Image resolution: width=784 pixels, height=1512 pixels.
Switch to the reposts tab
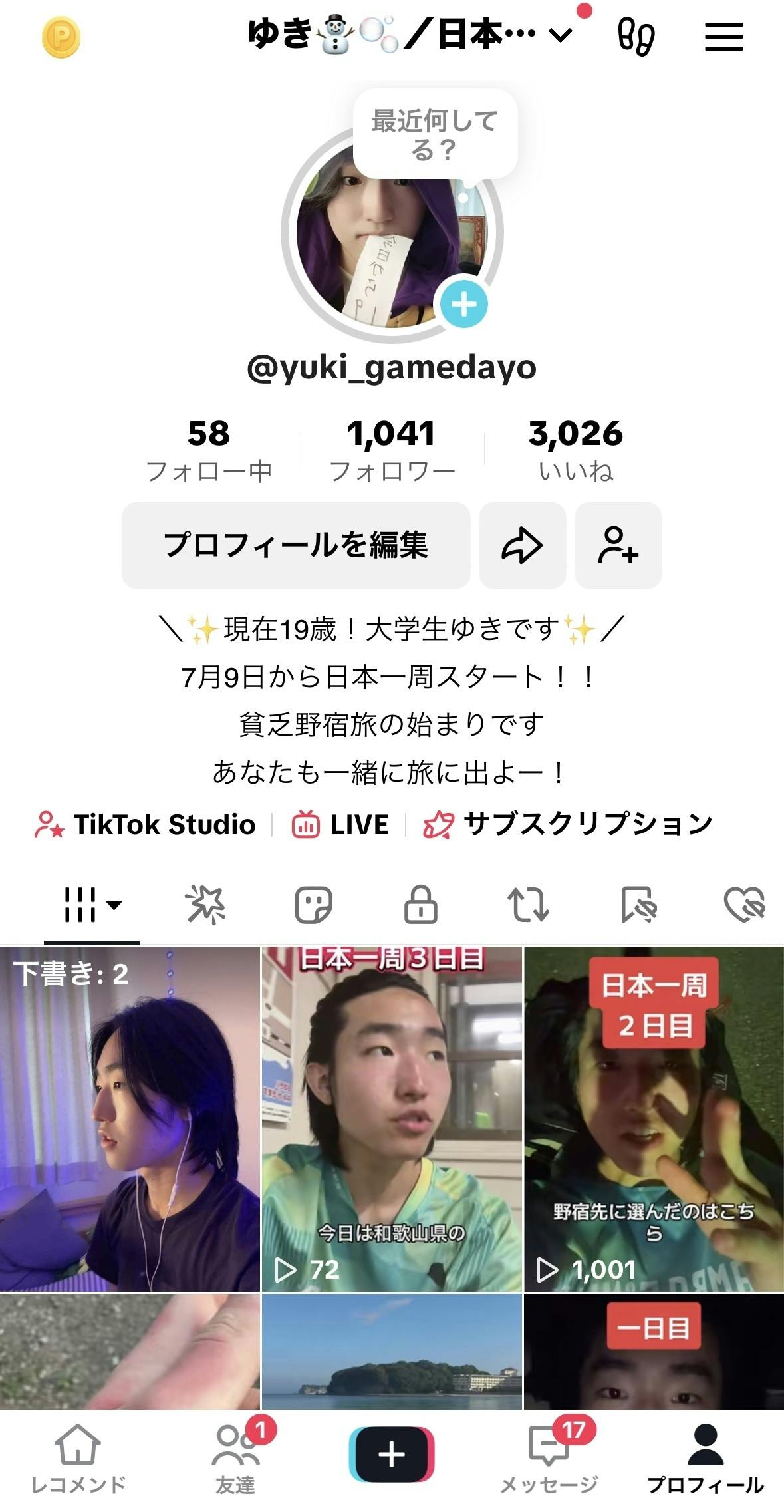click(x=528, y=905)
